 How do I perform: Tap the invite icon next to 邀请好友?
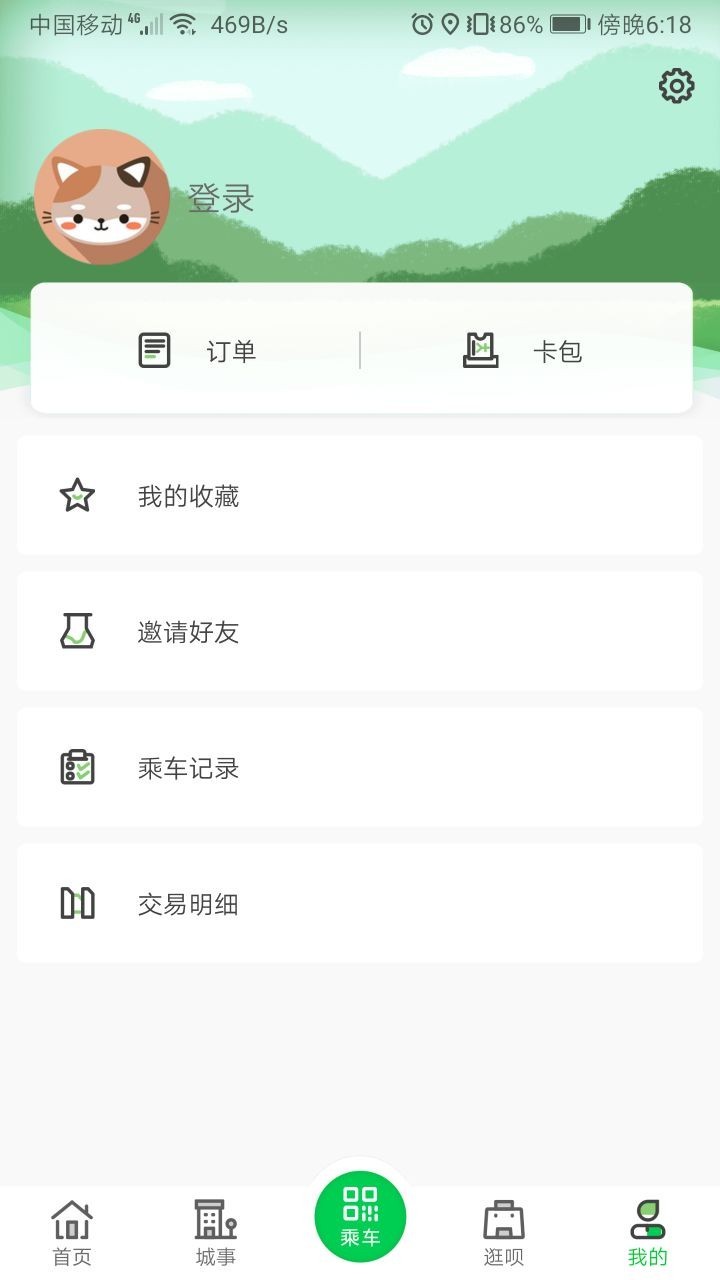77,631
